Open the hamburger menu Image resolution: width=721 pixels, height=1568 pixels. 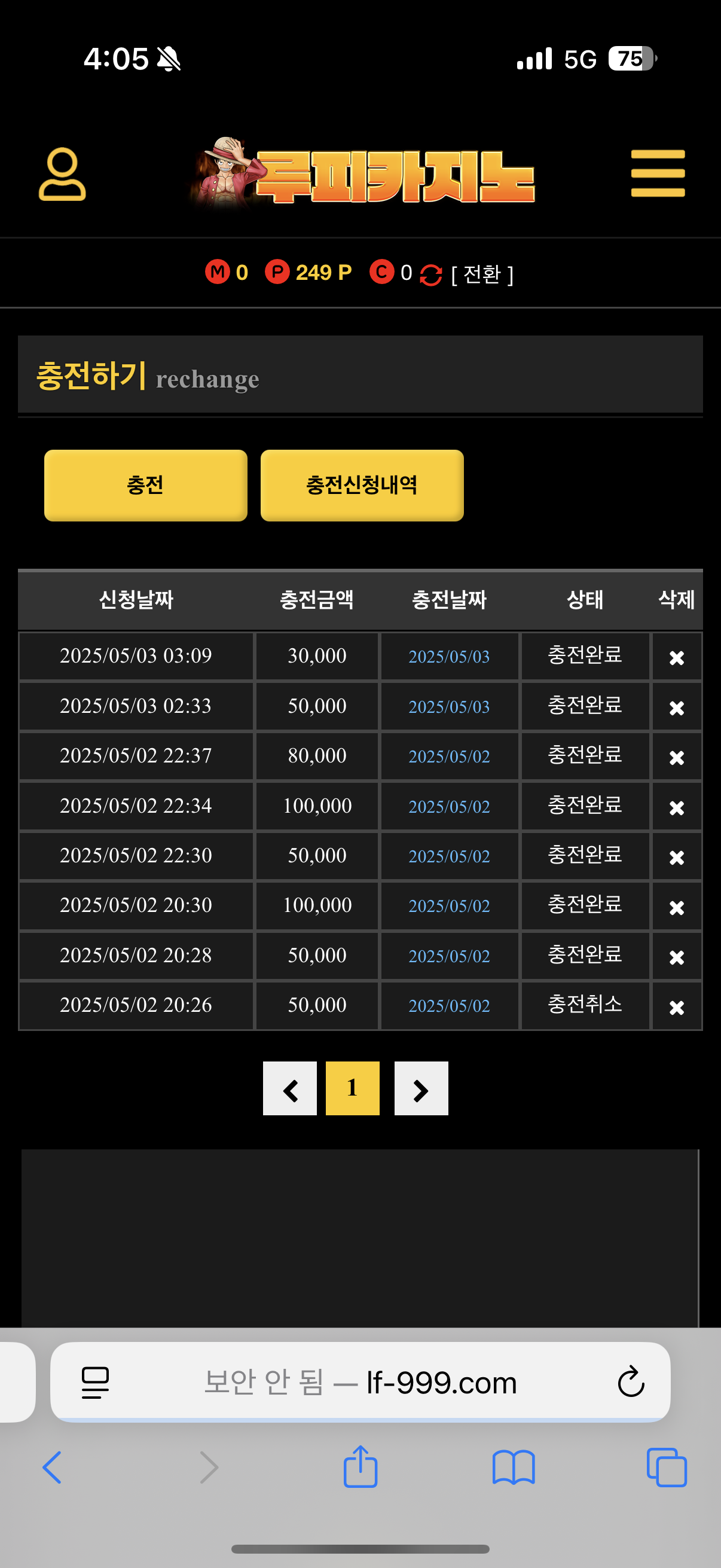(658, 173)
